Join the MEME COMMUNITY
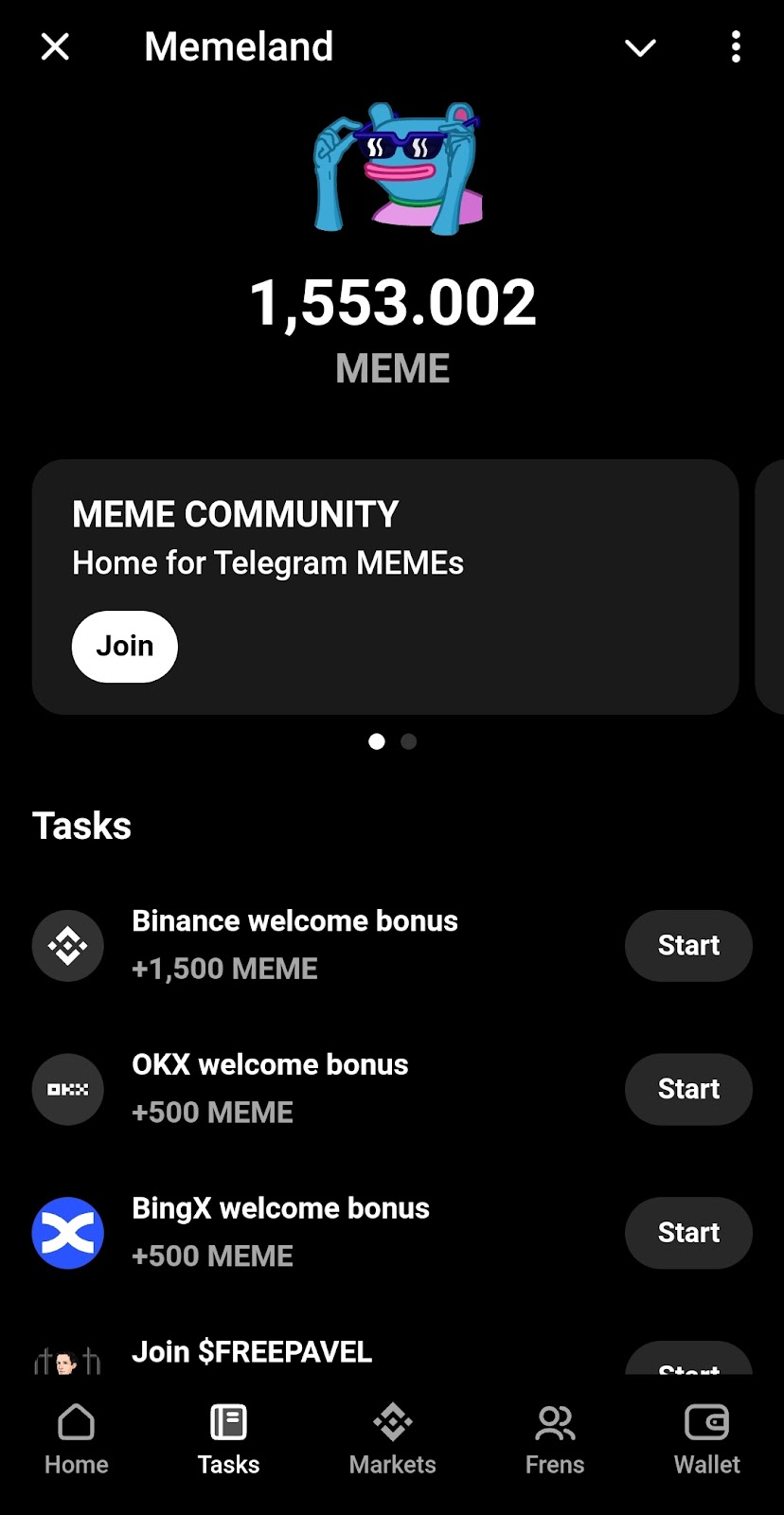This screenshot has width=784, height=1515. coord(124,647)
